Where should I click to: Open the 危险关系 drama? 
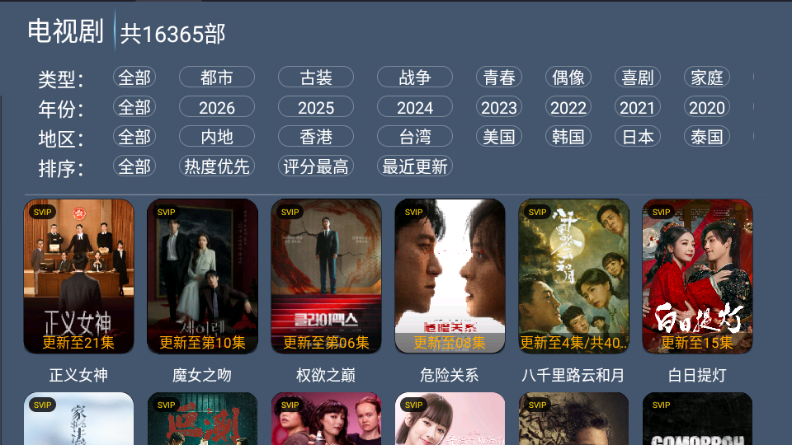450,276
